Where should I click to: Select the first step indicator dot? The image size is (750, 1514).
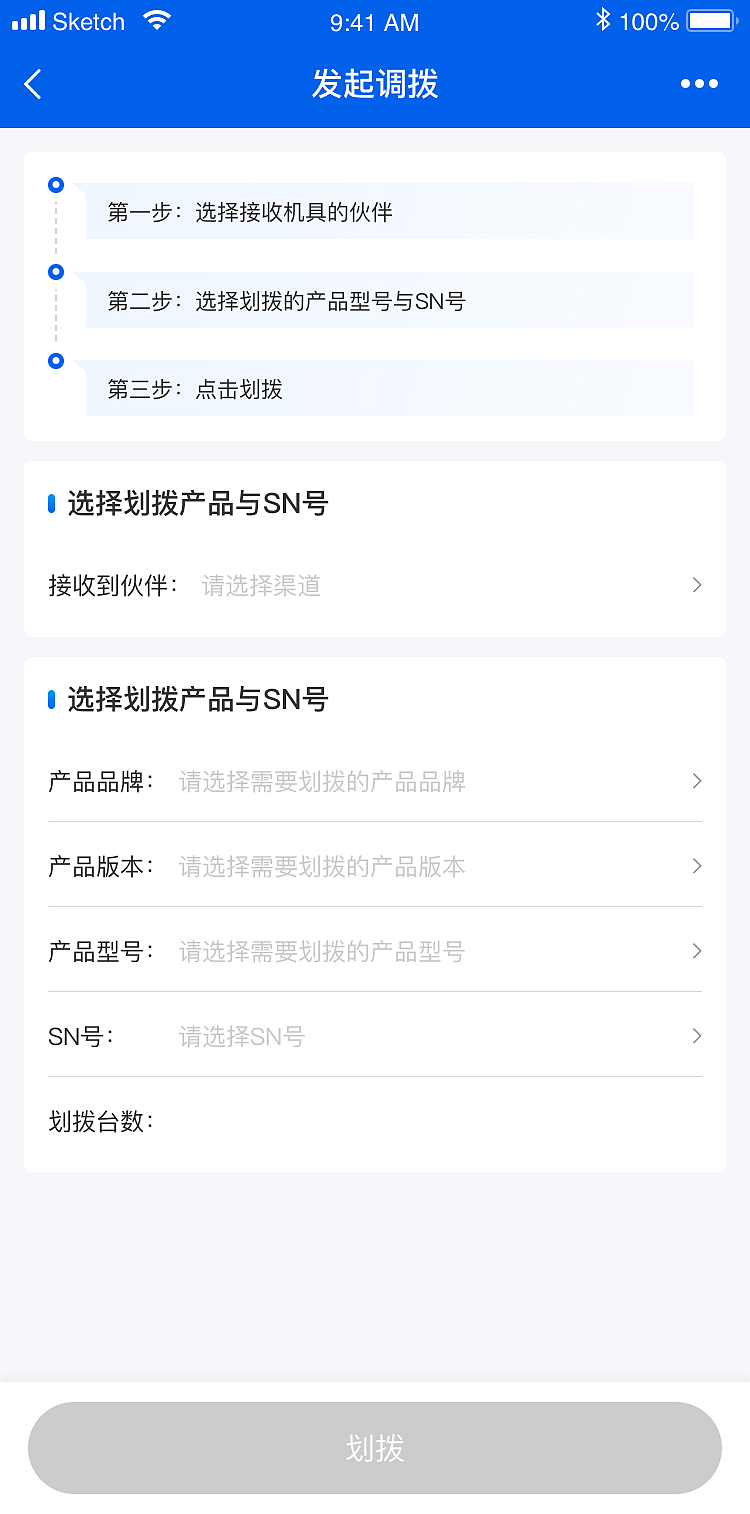coord(55,185)
